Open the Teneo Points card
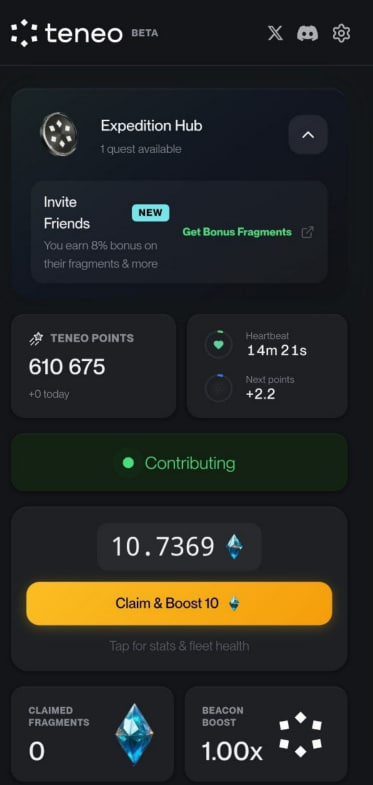 [x=93, y=365]
